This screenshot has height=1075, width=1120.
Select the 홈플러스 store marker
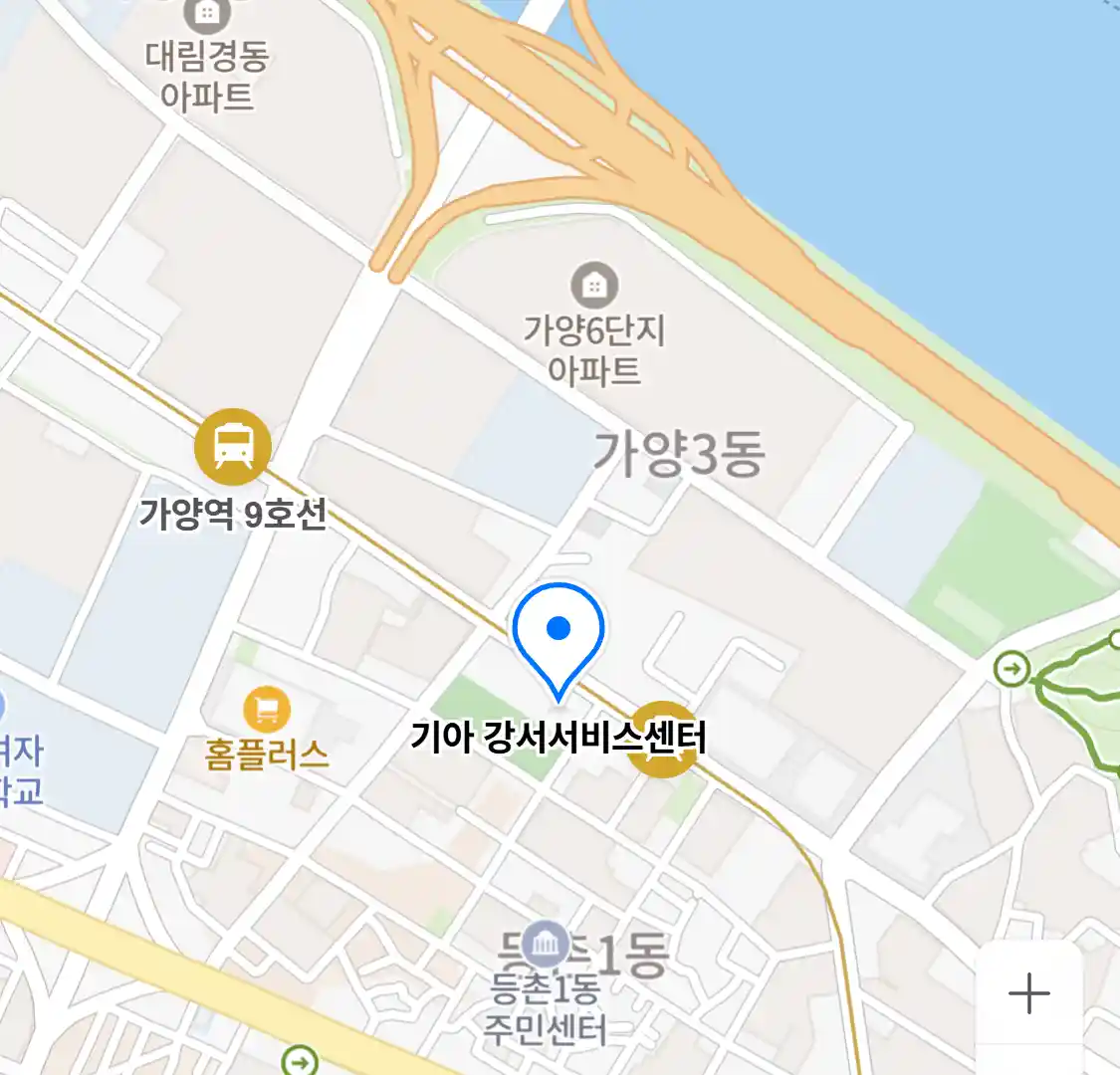point(267,711)
